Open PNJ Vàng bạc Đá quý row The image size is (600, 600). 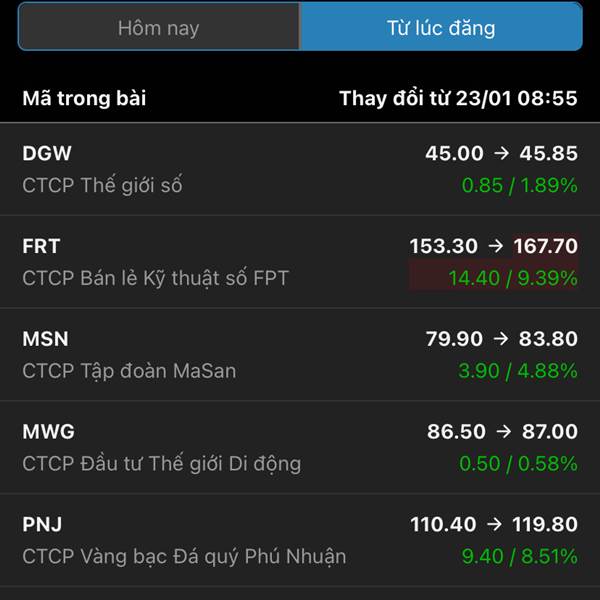tap(300, 539)
